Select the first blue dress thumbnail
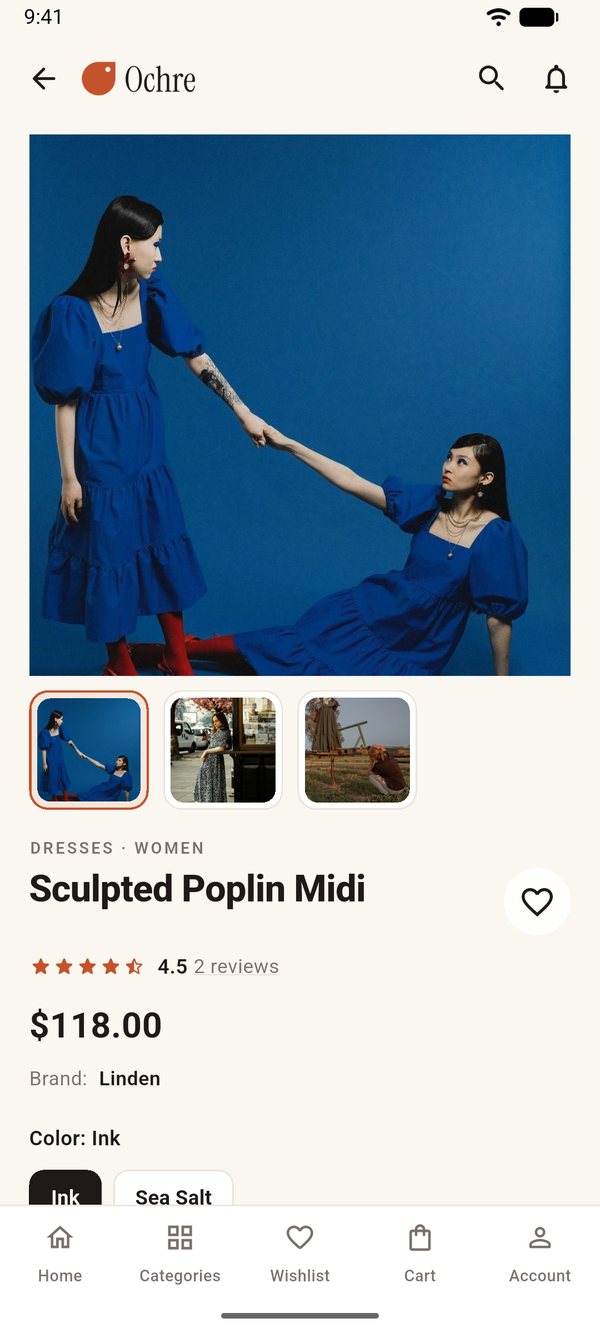600x1333 pixels. 89,750
